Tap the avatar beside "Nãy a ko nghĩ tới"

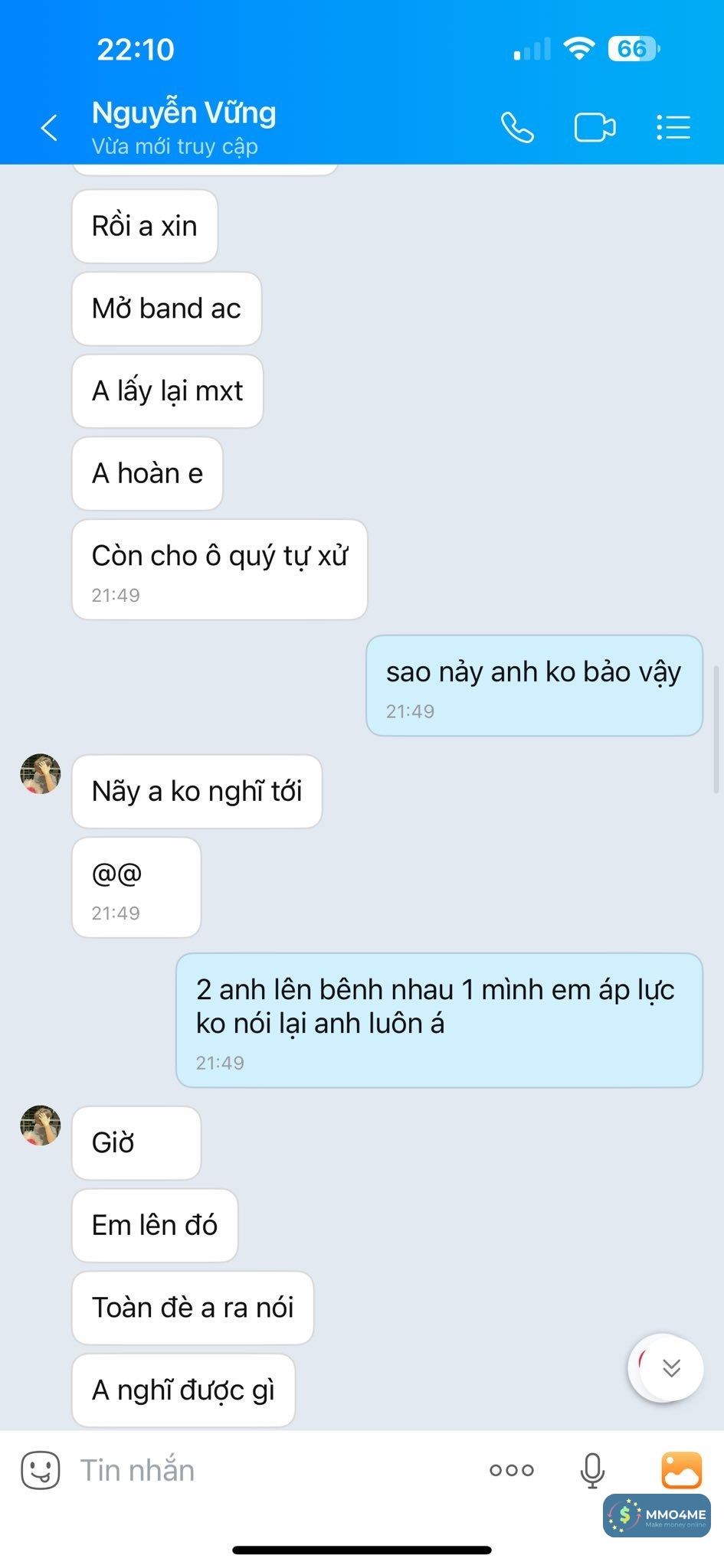coord(41,773)
